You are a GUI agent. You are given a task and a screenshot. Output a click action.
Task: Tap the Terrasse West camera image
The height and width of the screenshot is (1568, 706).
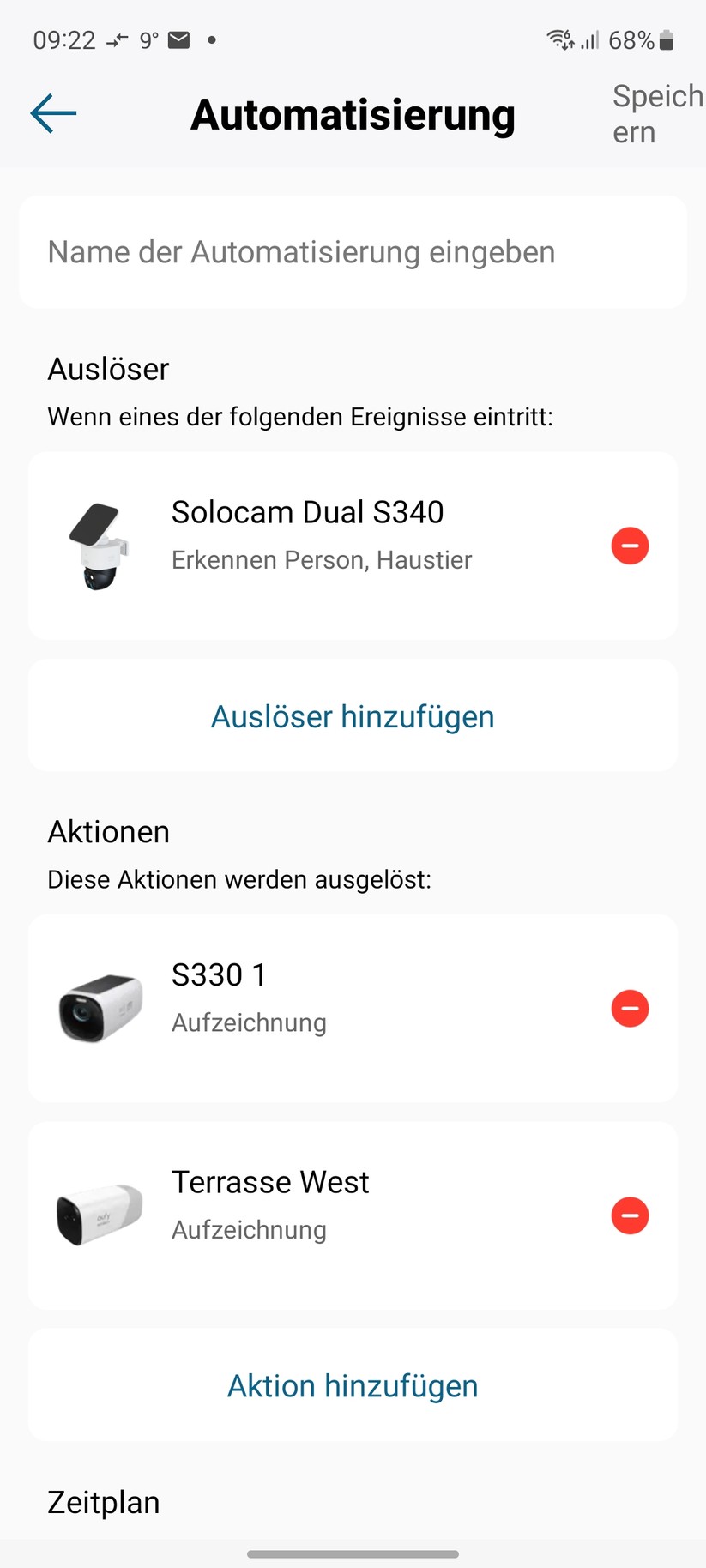(x=97, y=1215)
